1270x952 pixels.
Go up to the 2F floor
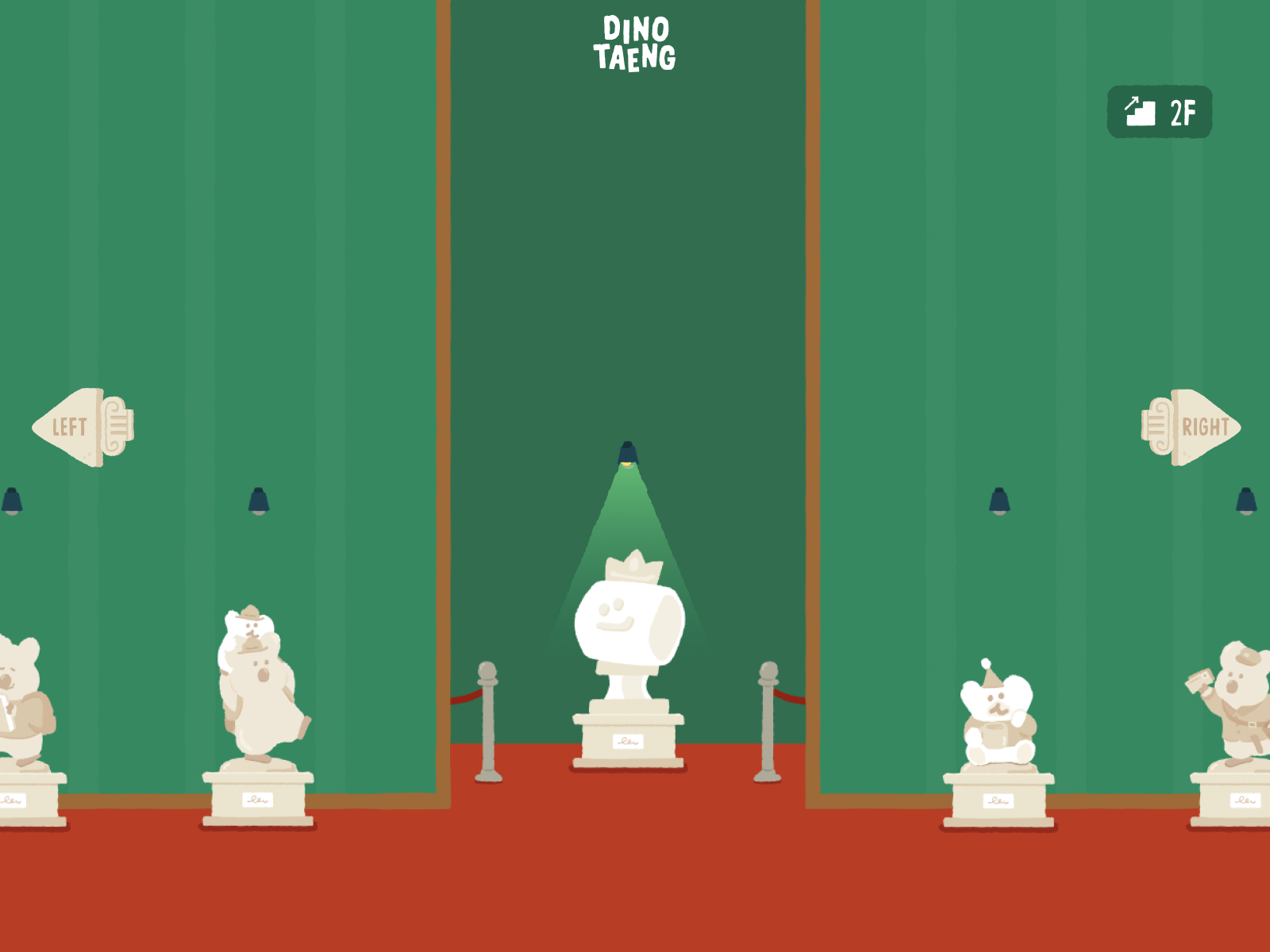1159,112
